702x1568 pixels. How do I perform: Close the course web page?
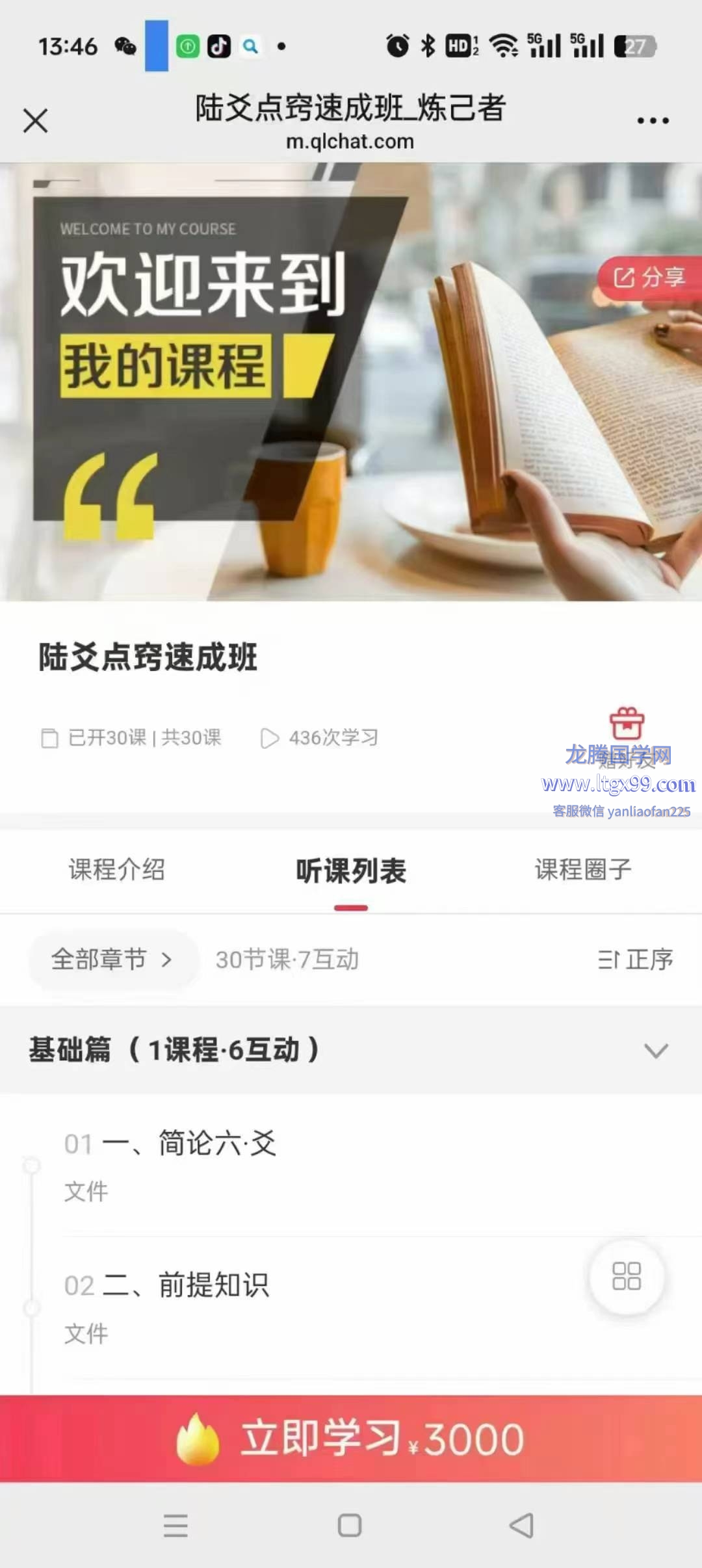coord(35,121)
